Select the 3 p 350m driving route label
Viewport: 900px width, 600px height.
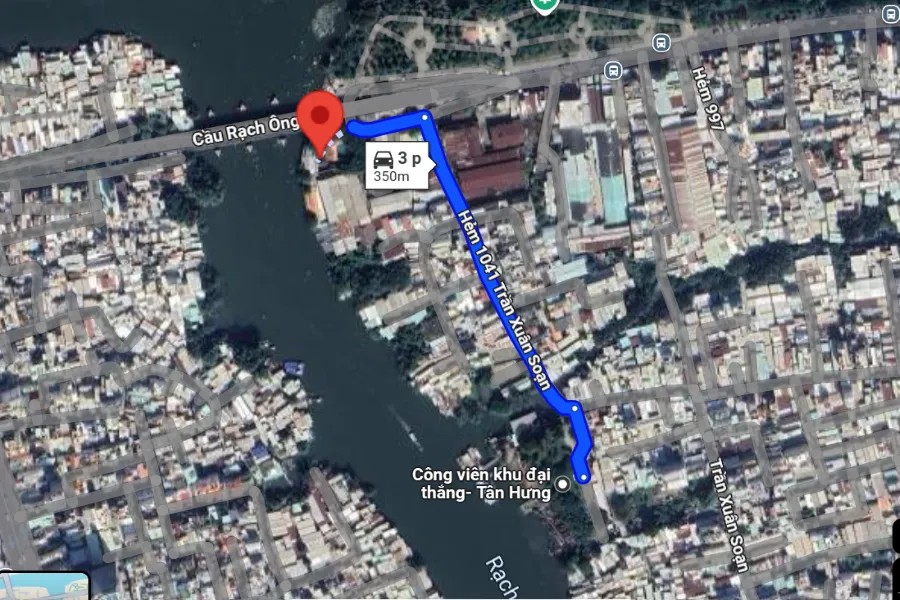pyautogui.click(x=398, y=164)
